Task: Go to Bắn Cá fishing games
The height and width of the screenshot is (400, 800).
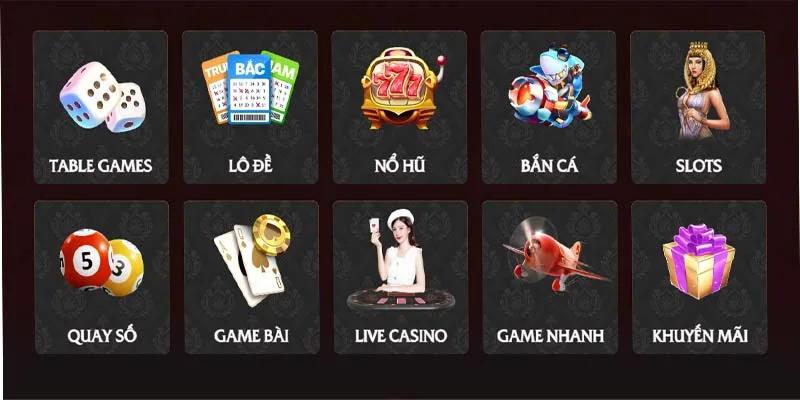Action: tap(549, 107)
